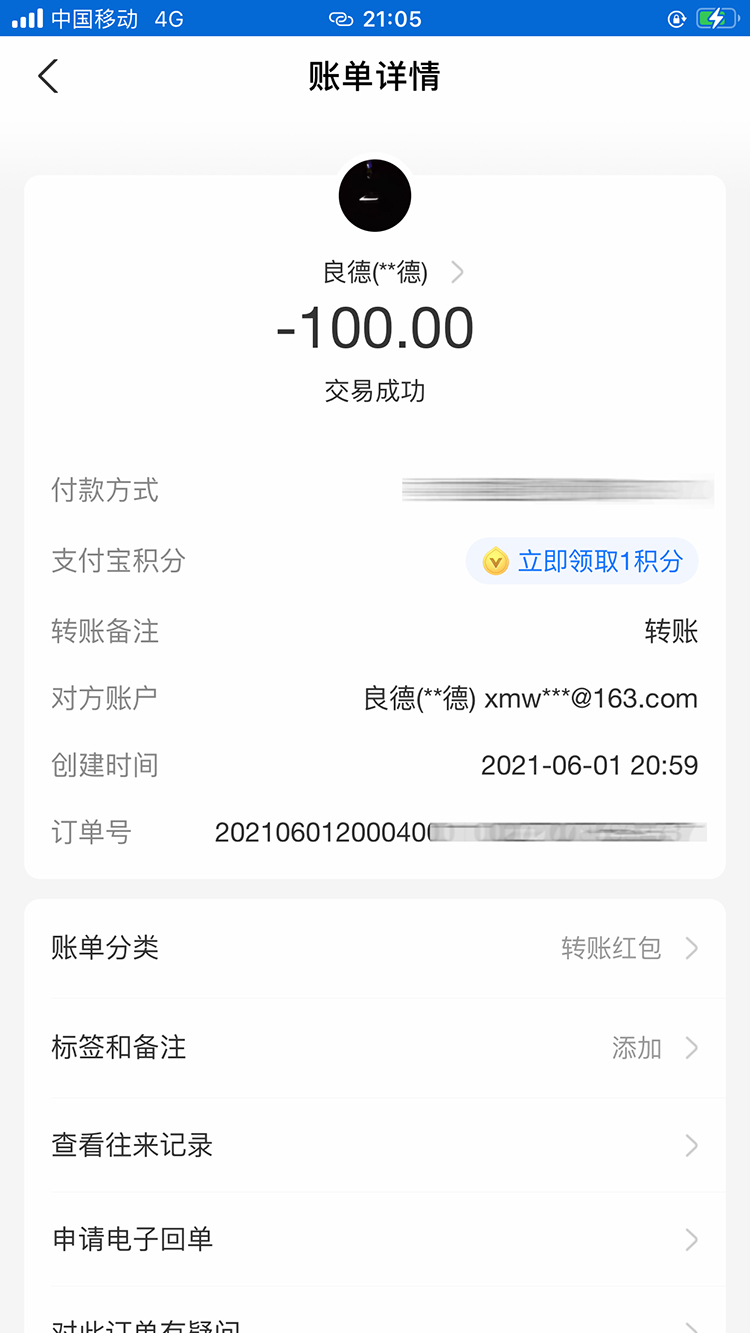This screenshot has height=1333, width=750.
Task: Open 申请电子回单 to request e-receipt
Action: pyautogui.click(x=375, y=1239)
